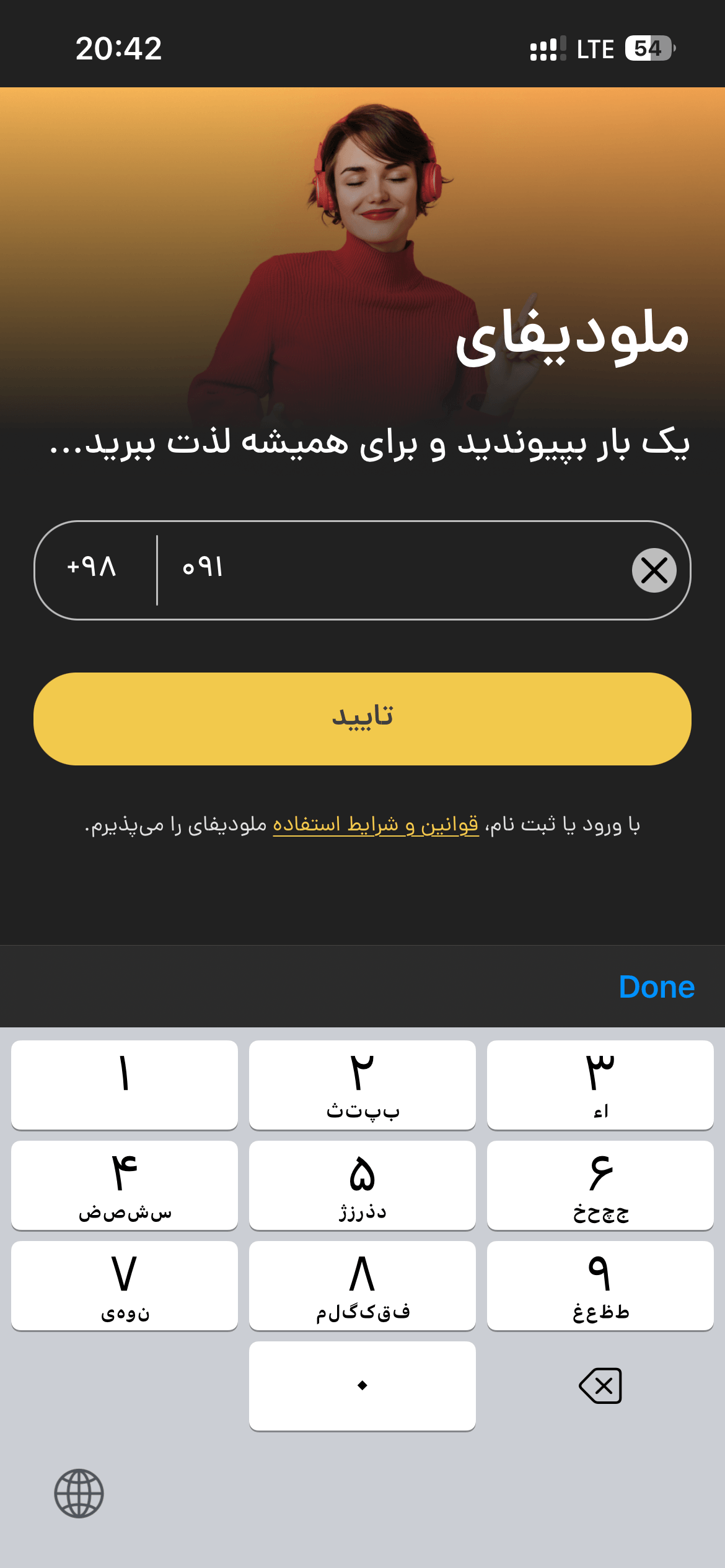Enter digit ۳ on the keypad
Viewport: 725px width, 1568px height.
[600, 1085]
